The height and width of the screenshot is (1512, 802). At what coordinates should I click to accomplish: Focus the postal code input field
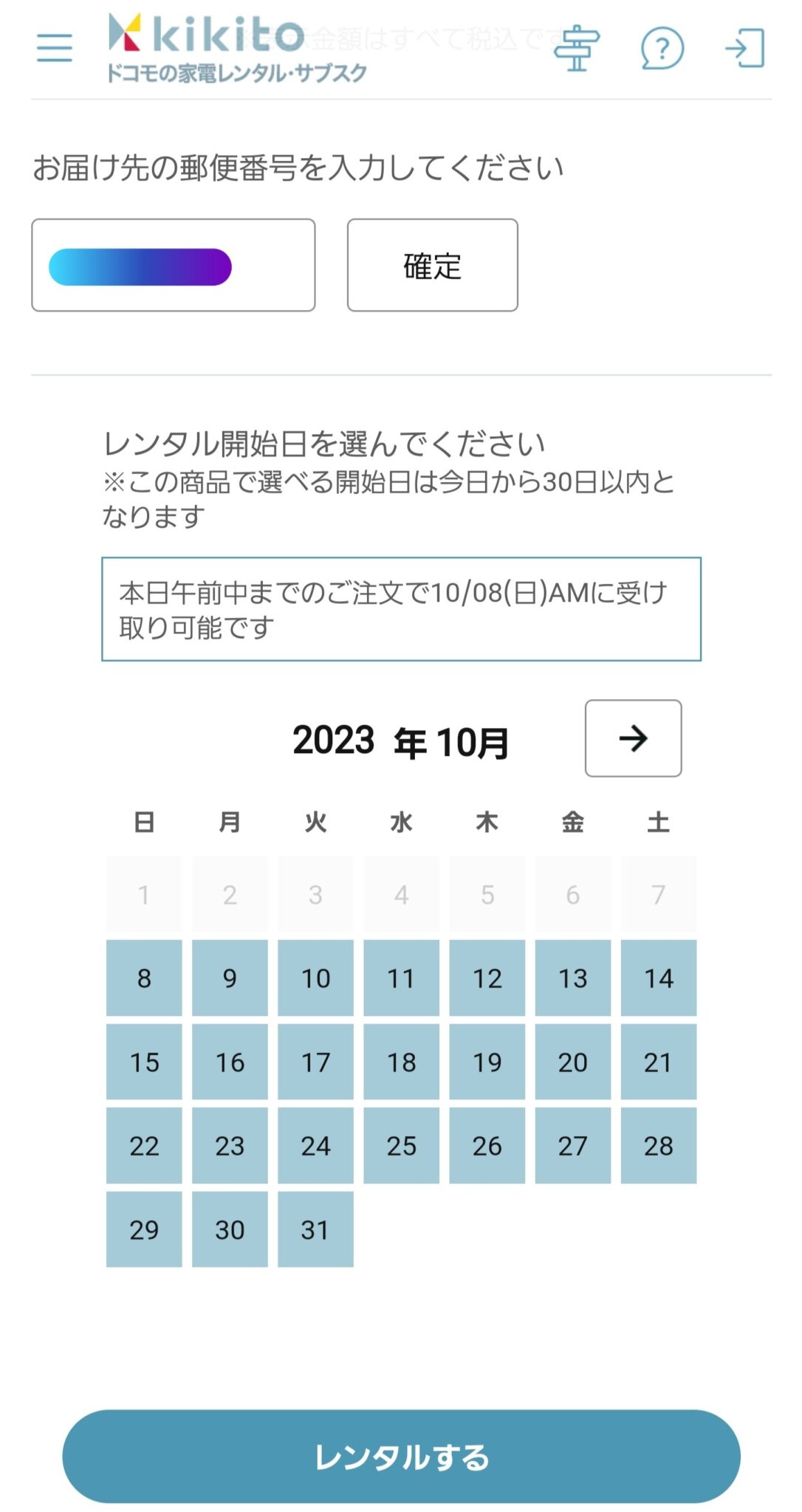[174, 265]
